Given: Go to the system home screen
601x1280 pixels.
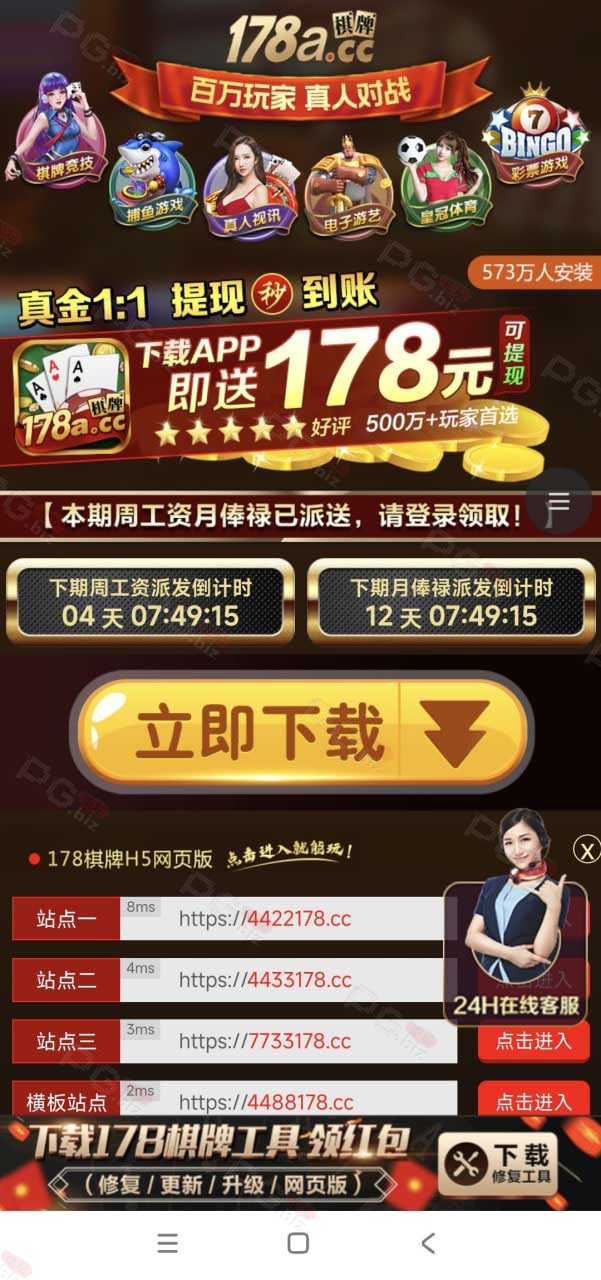Looking at the screenshot, I should (x=298, y=1243).
